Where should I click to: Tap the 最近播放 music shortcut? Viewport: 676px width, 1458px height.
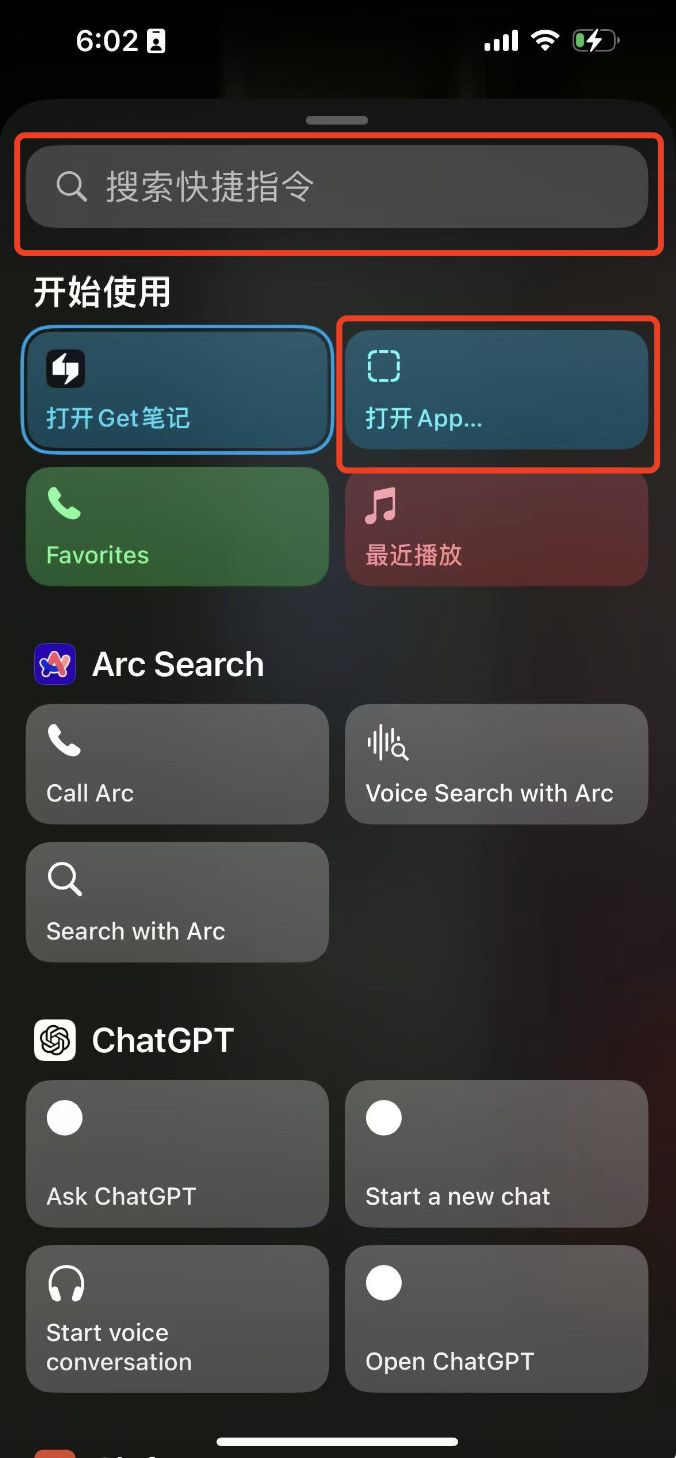coord(496,526)
